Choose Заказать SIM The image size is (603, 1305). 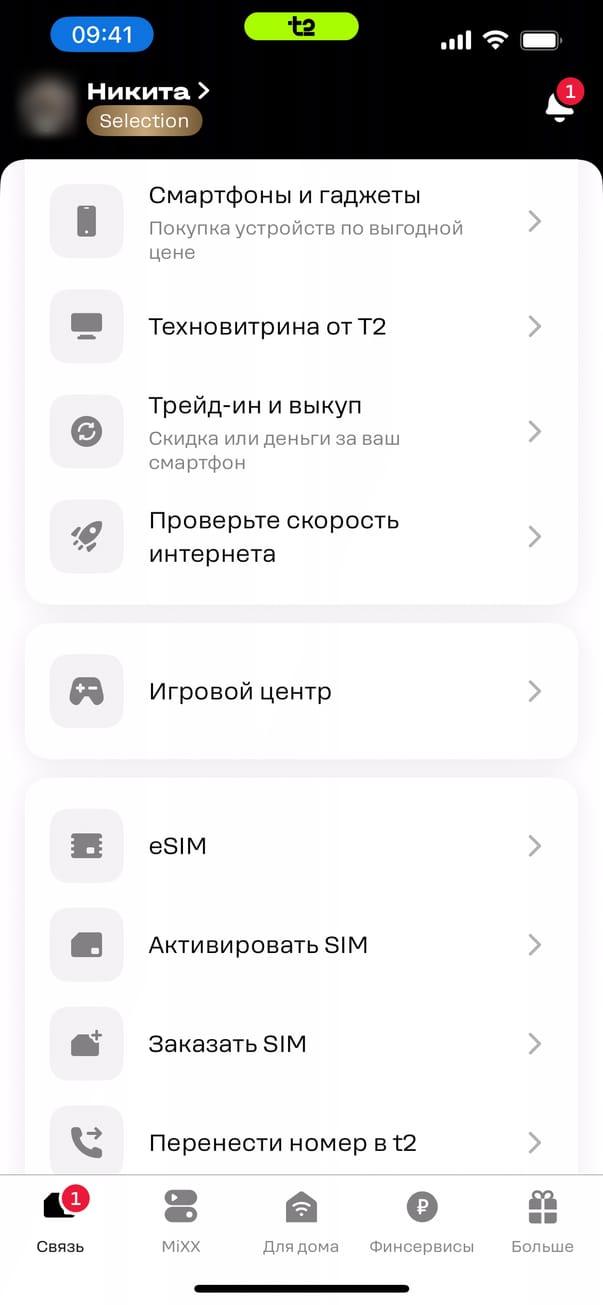301,1044
